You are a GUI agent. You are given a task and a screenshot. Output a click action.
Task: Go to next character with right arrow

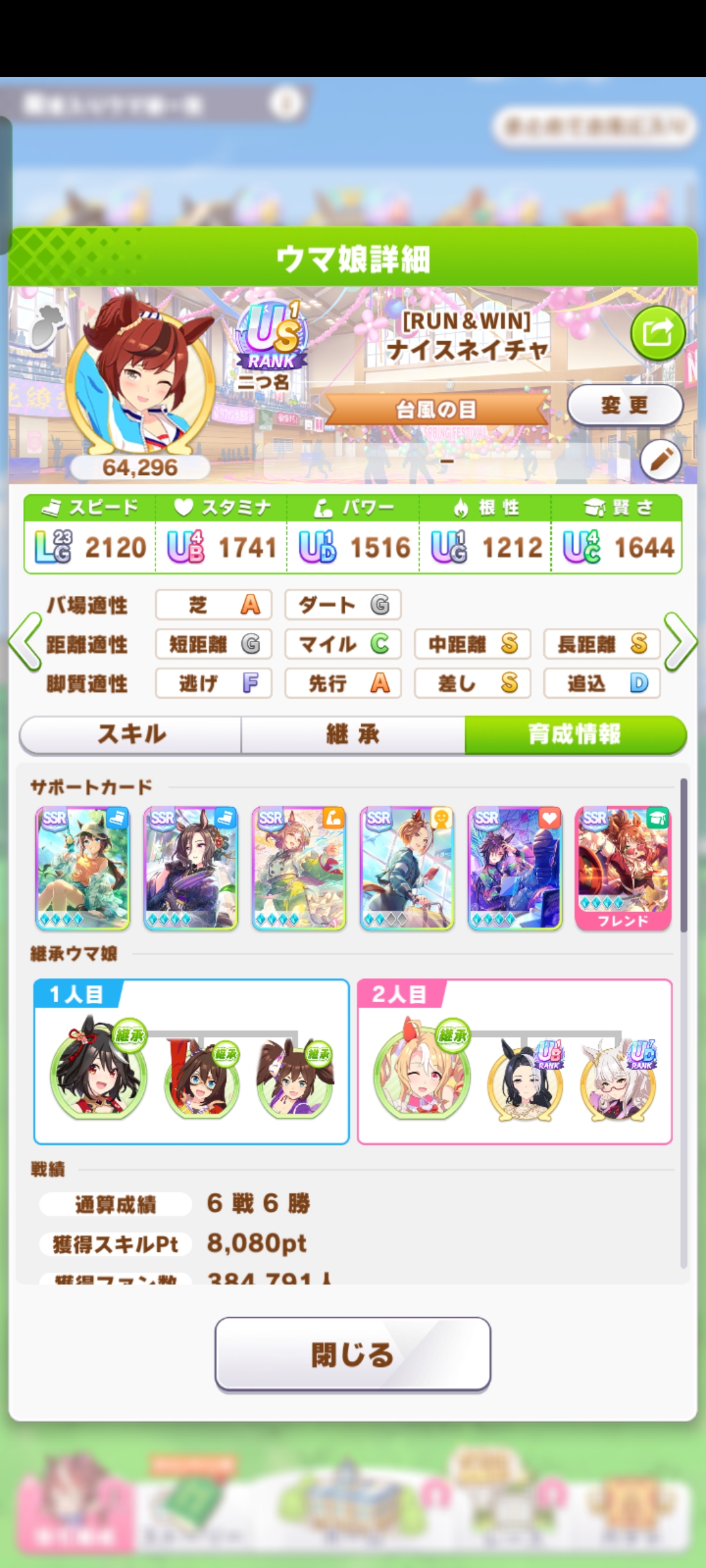tap(681, 642)
